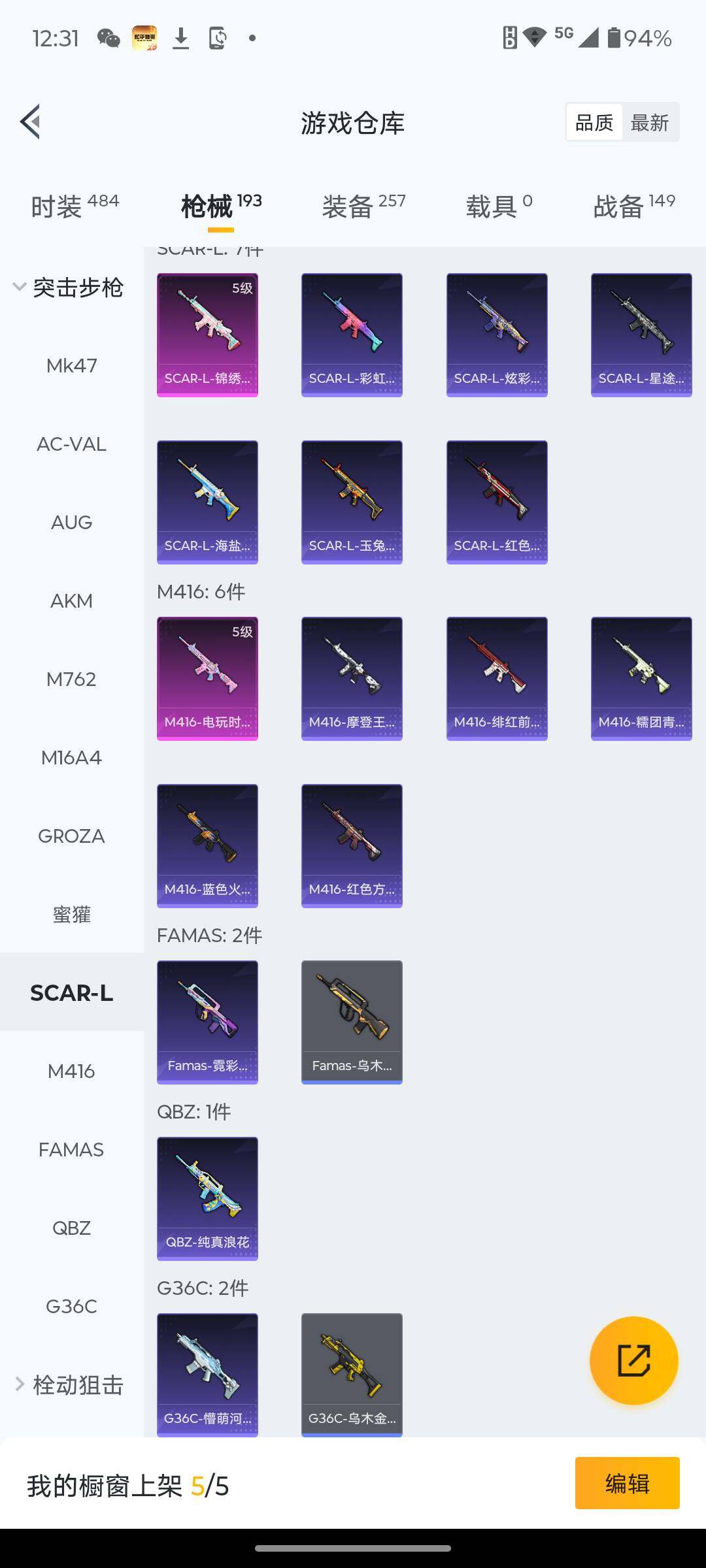Select the 品质 sorting option
The image size is (706, 1568).
pos(594,123)
